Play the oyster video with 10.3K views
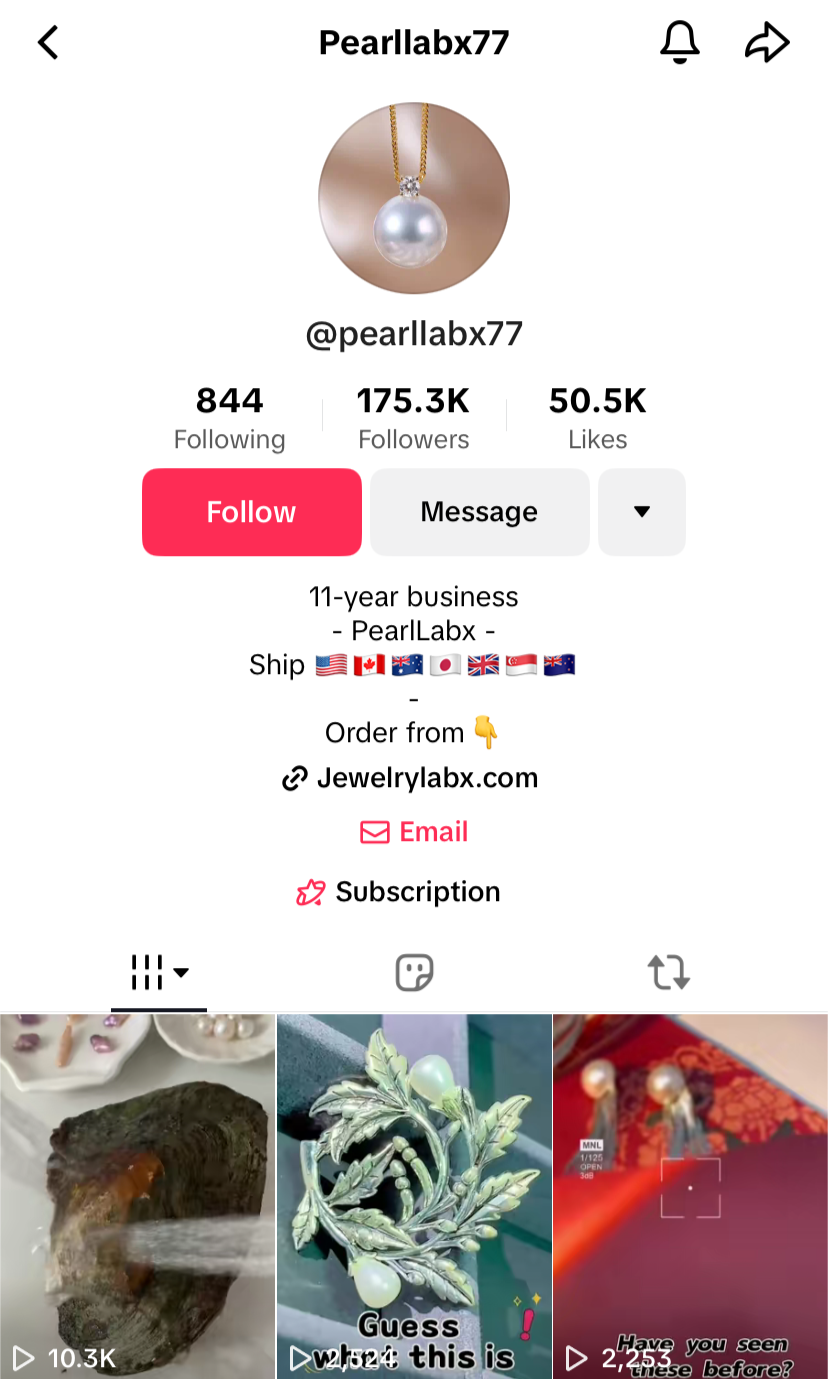 click(137, 1195)
